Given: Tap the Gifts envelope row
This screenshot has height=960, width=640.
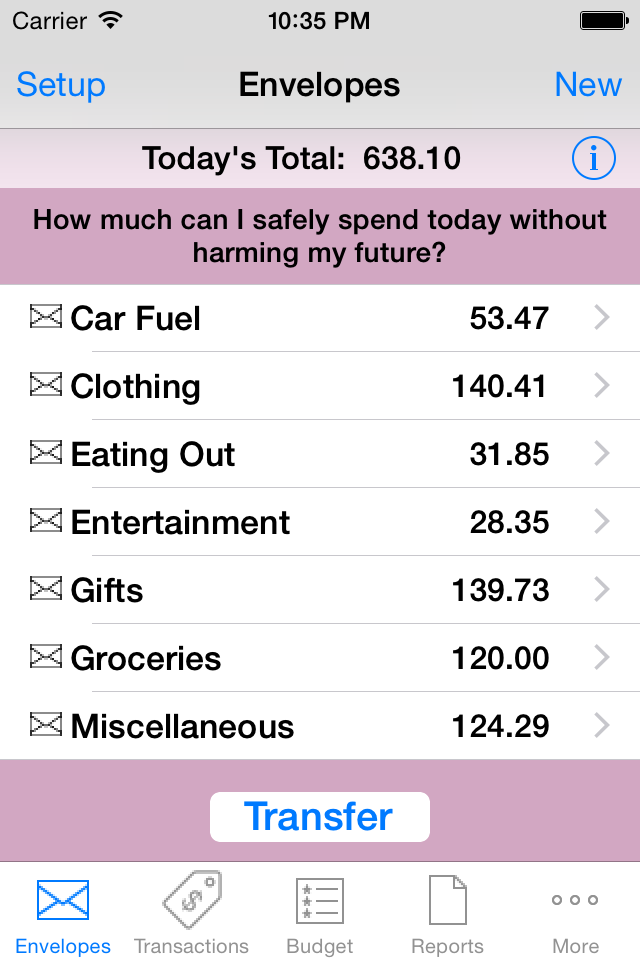Looking at the screenshot, I should tap(320, 590).
